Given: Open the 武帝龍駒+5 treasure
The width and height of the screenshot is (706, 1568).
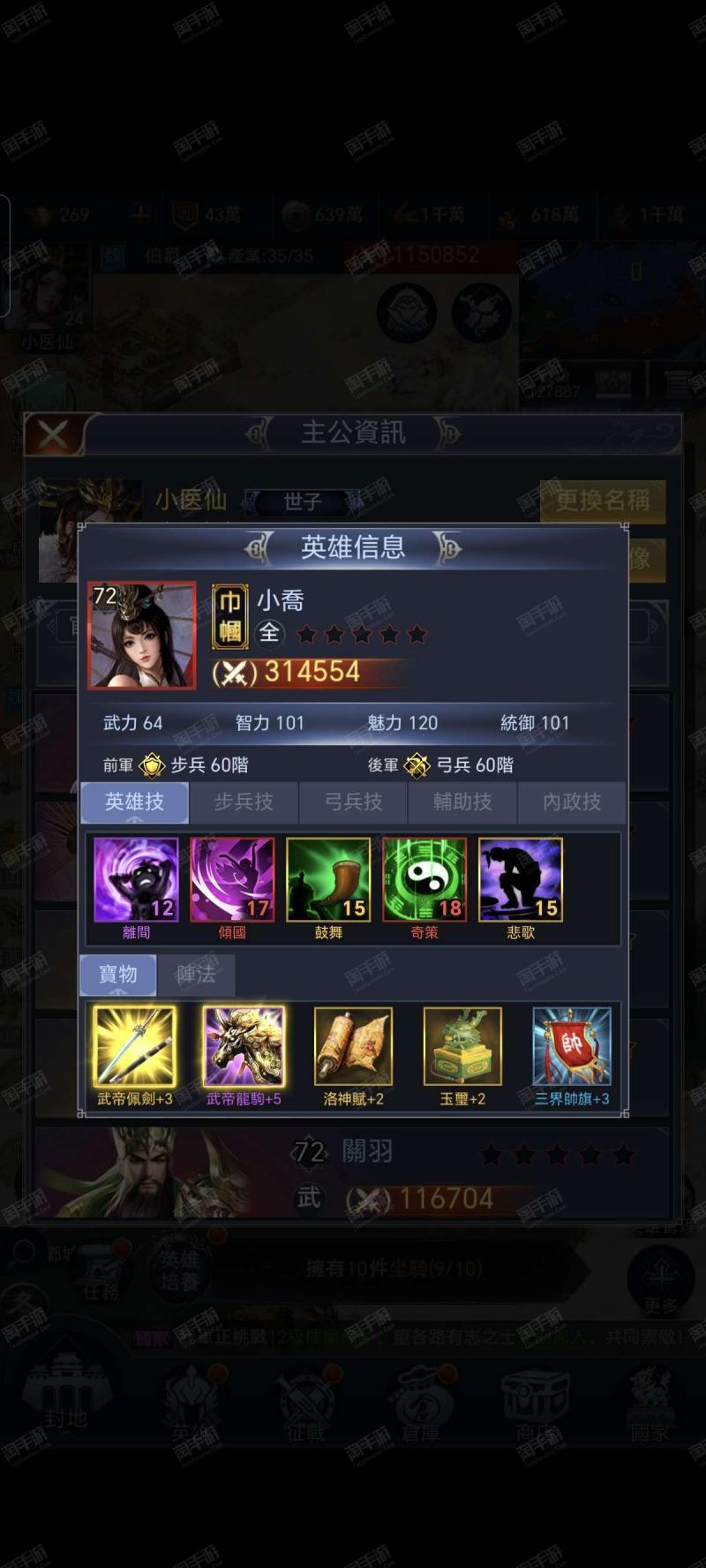Looking at the screenshot, I should coord(244,1046).
